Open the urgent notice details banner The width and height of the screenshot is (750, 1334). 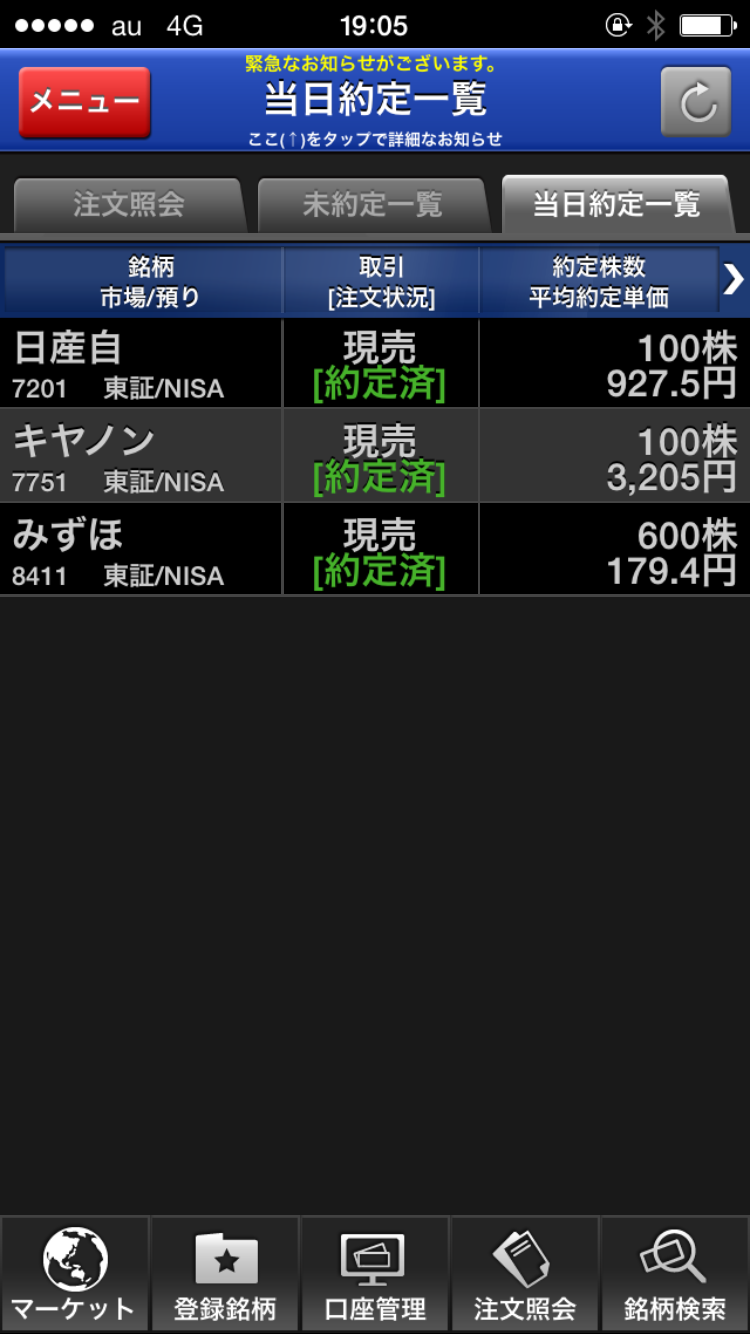(375, 101)
